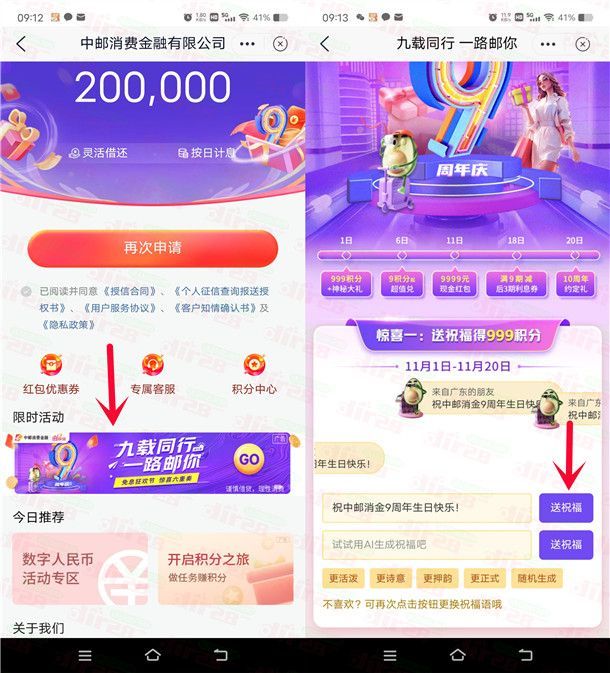This screenshot has height=673, width=610.
Task: Choose the 更押韵 style chip
Action: click(x=439, y=577)
